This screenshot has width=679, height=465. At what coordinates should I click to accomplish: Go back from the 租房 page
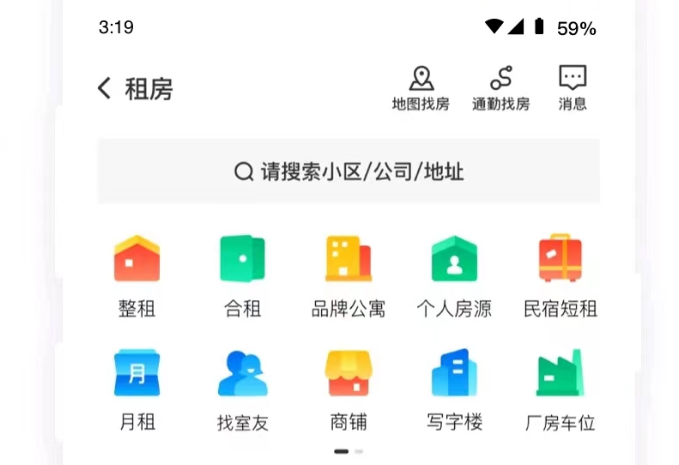point(105,88)
